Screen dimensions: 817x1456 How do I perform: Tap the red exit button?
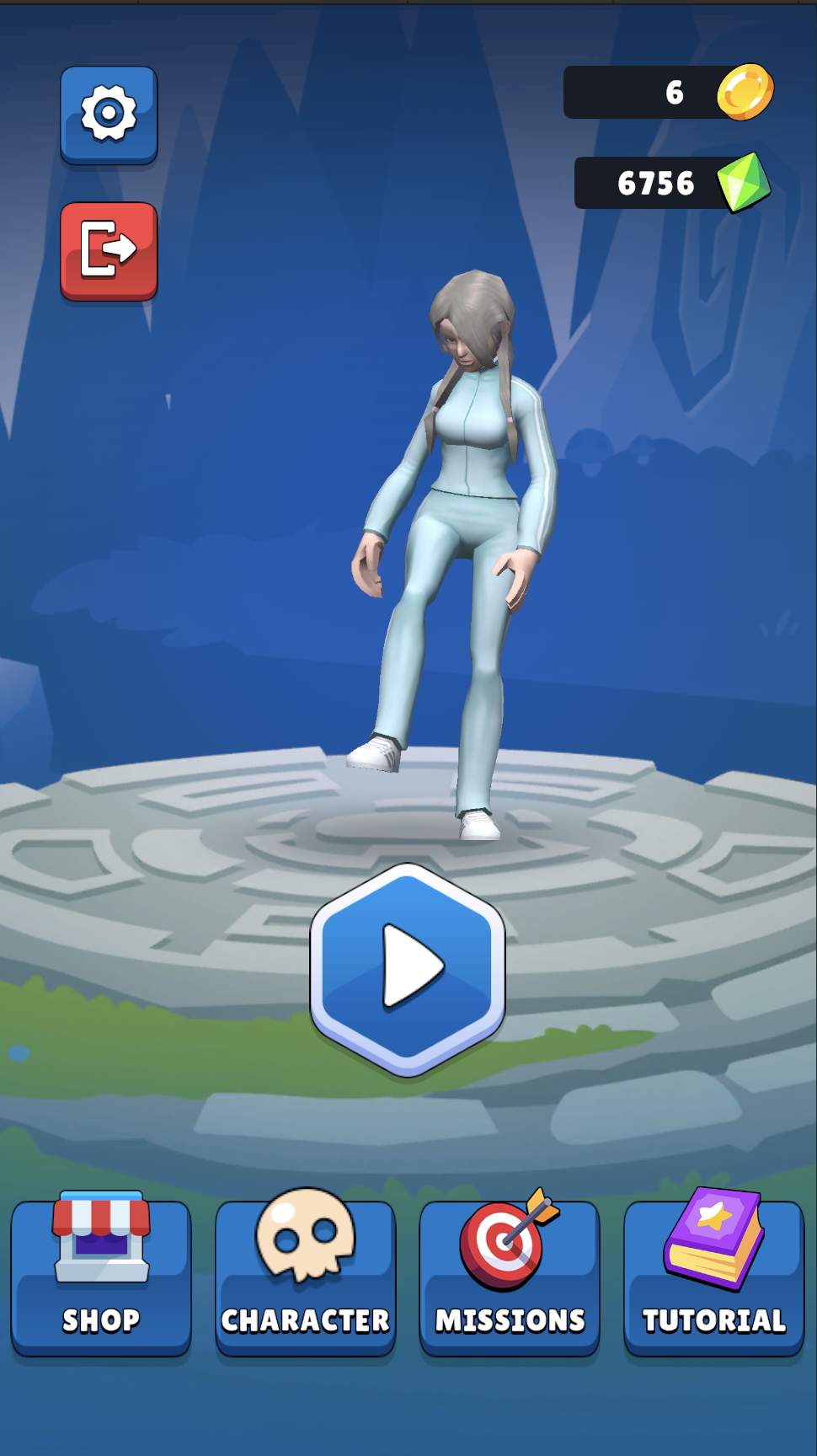pos(109,250)
